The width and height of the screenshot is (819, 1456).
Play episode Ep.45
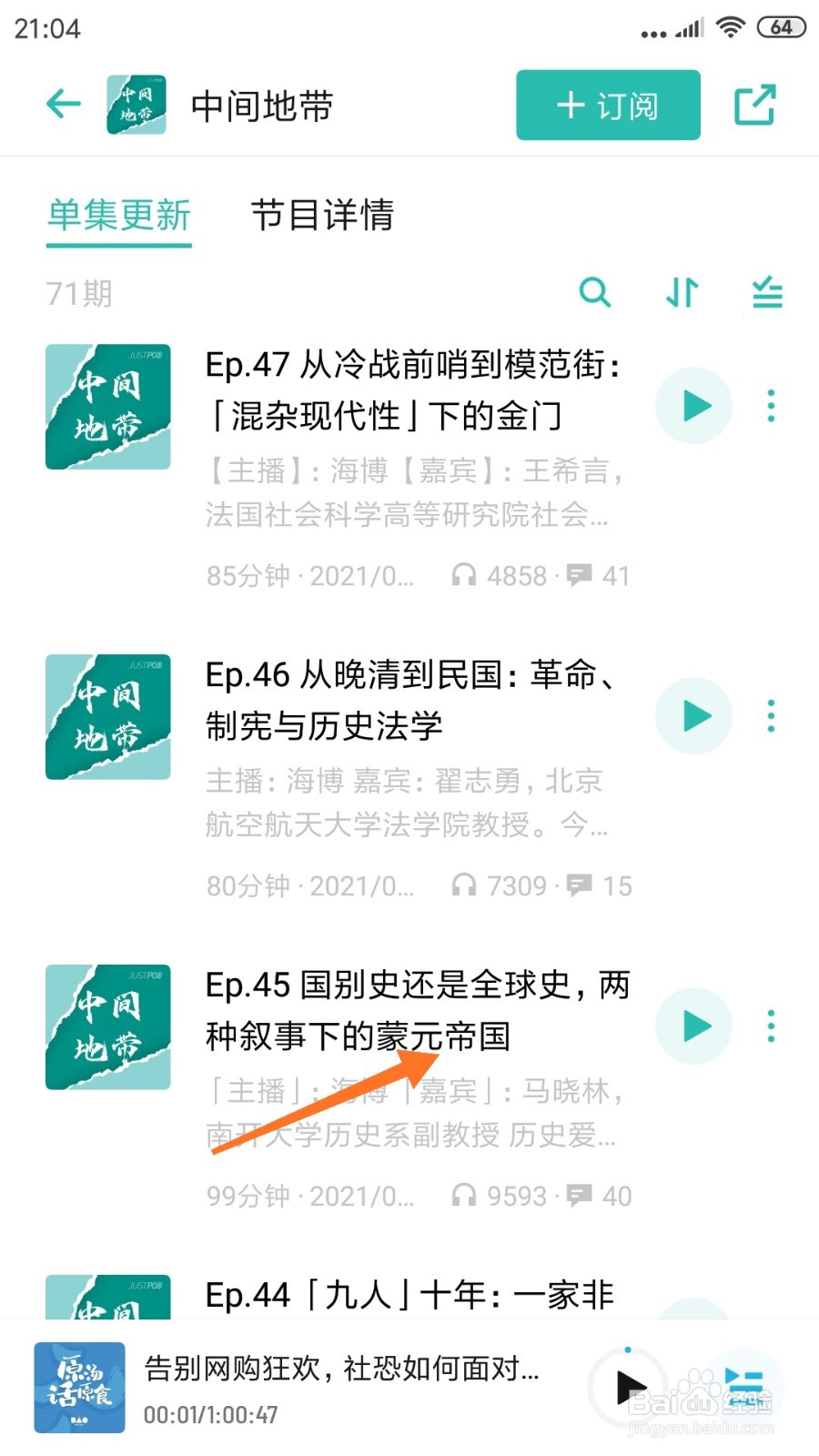[x=694, y=1026]
